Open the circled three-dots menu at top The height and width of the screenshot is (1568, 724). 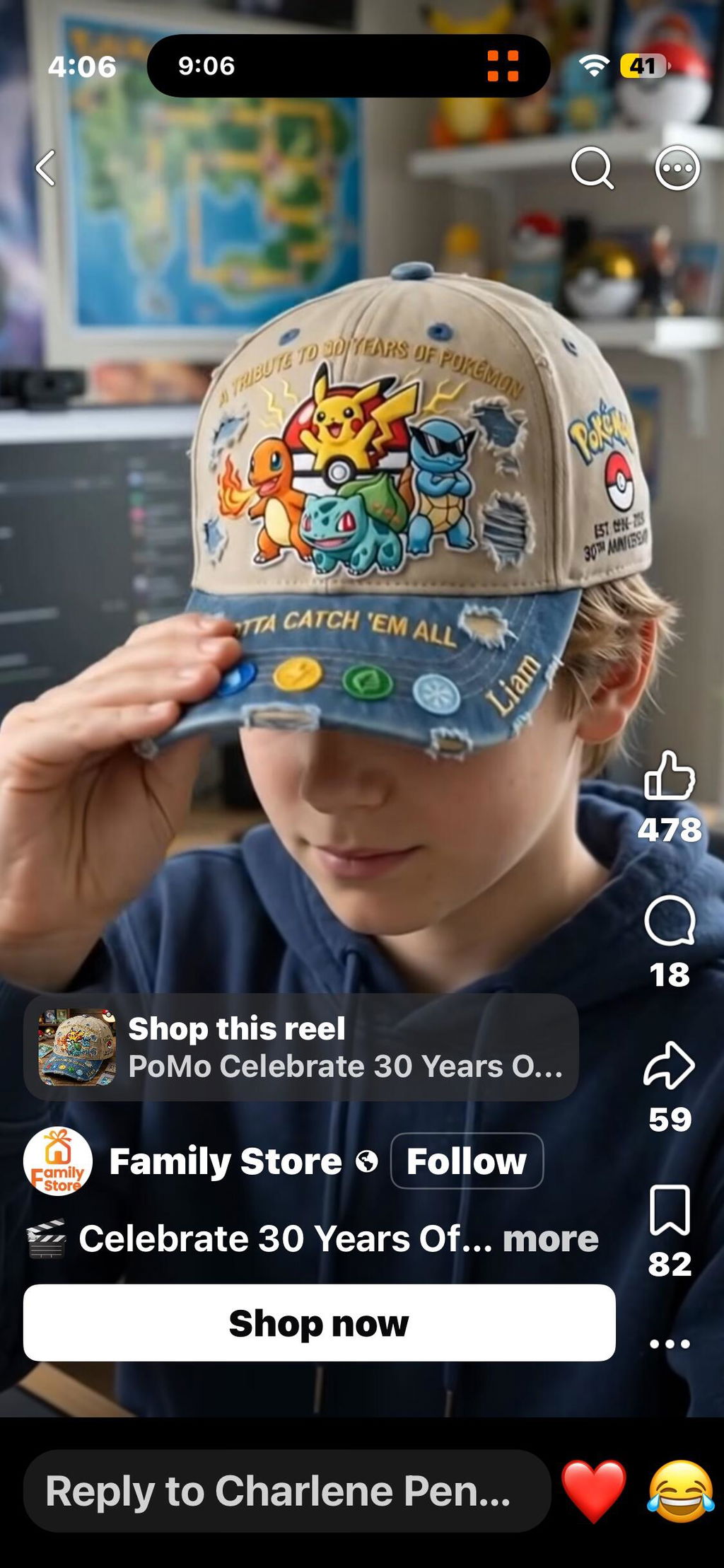[677, 168]
